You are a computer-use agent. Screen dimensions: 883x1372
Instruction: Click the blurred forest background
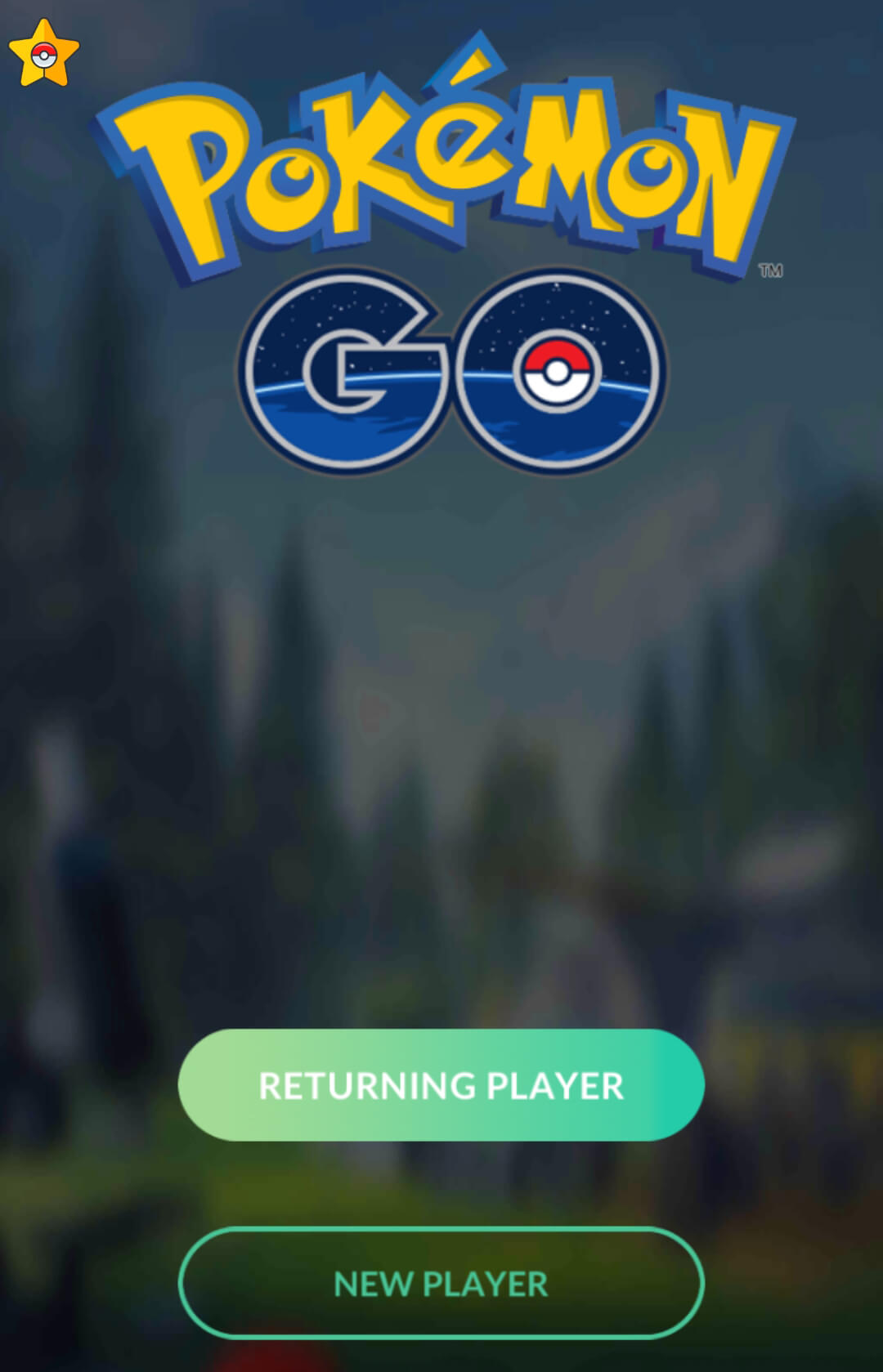(441, 735)
